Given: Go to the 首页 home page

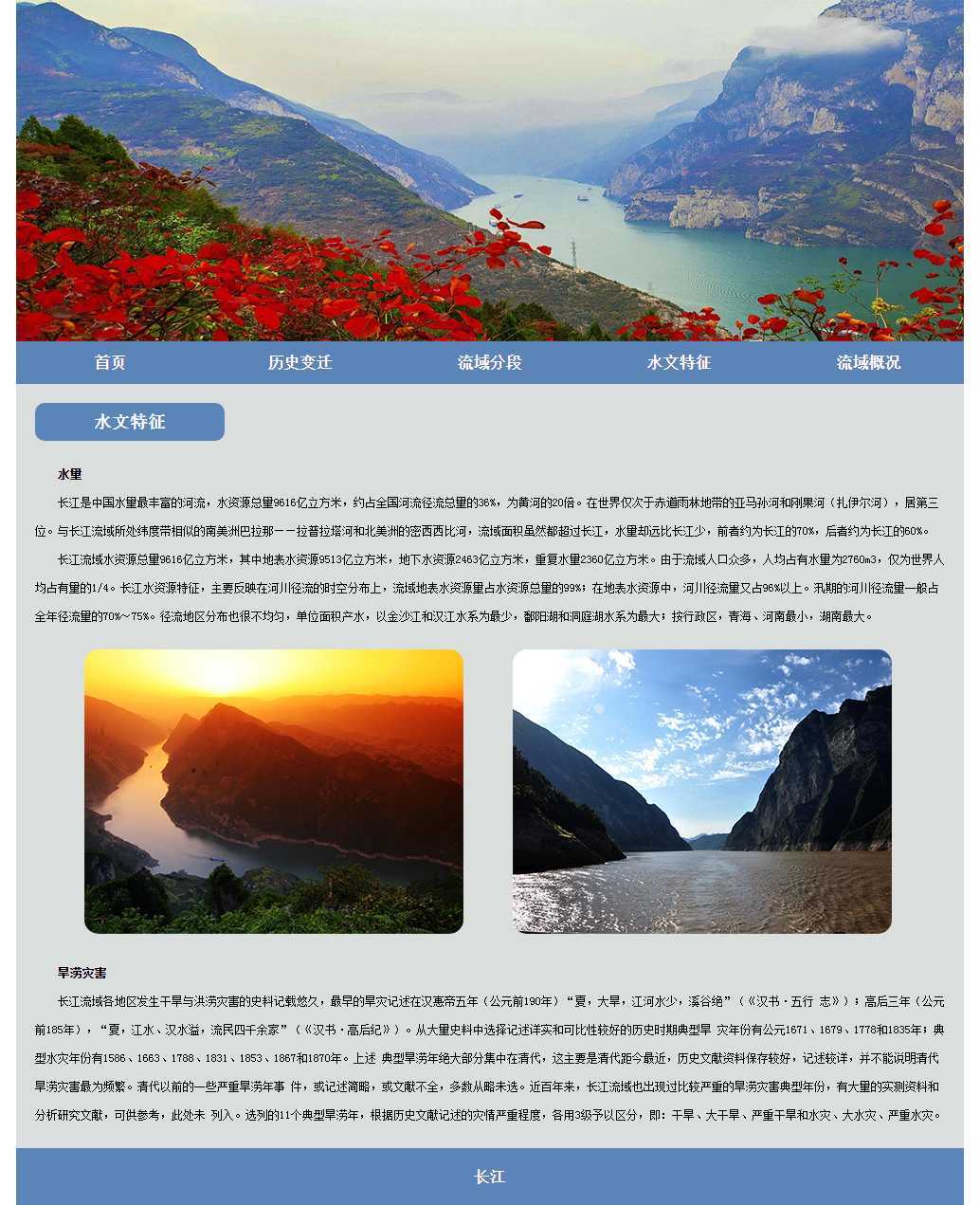Looking at the screenshot, I should [110, 362].
